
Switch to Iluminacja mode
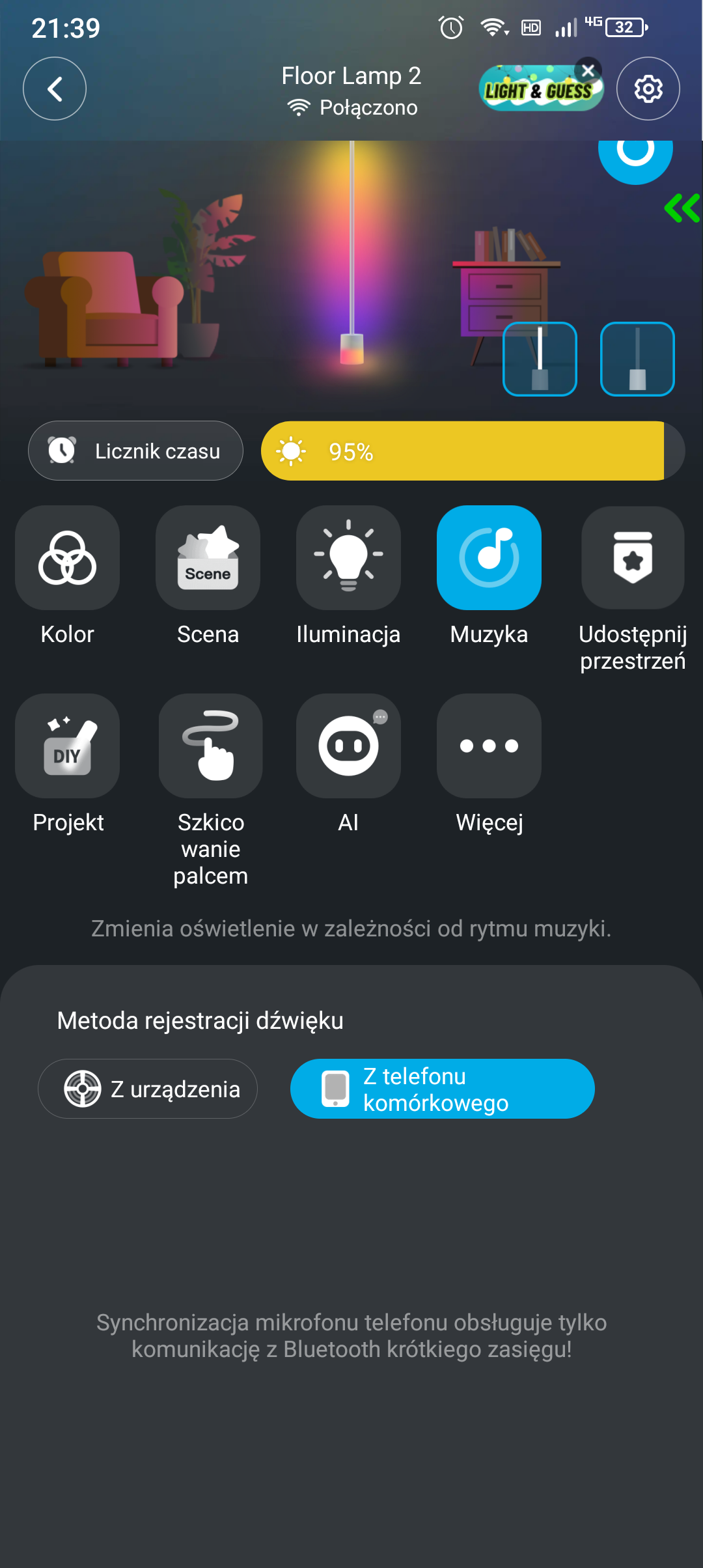click(348, 558)
